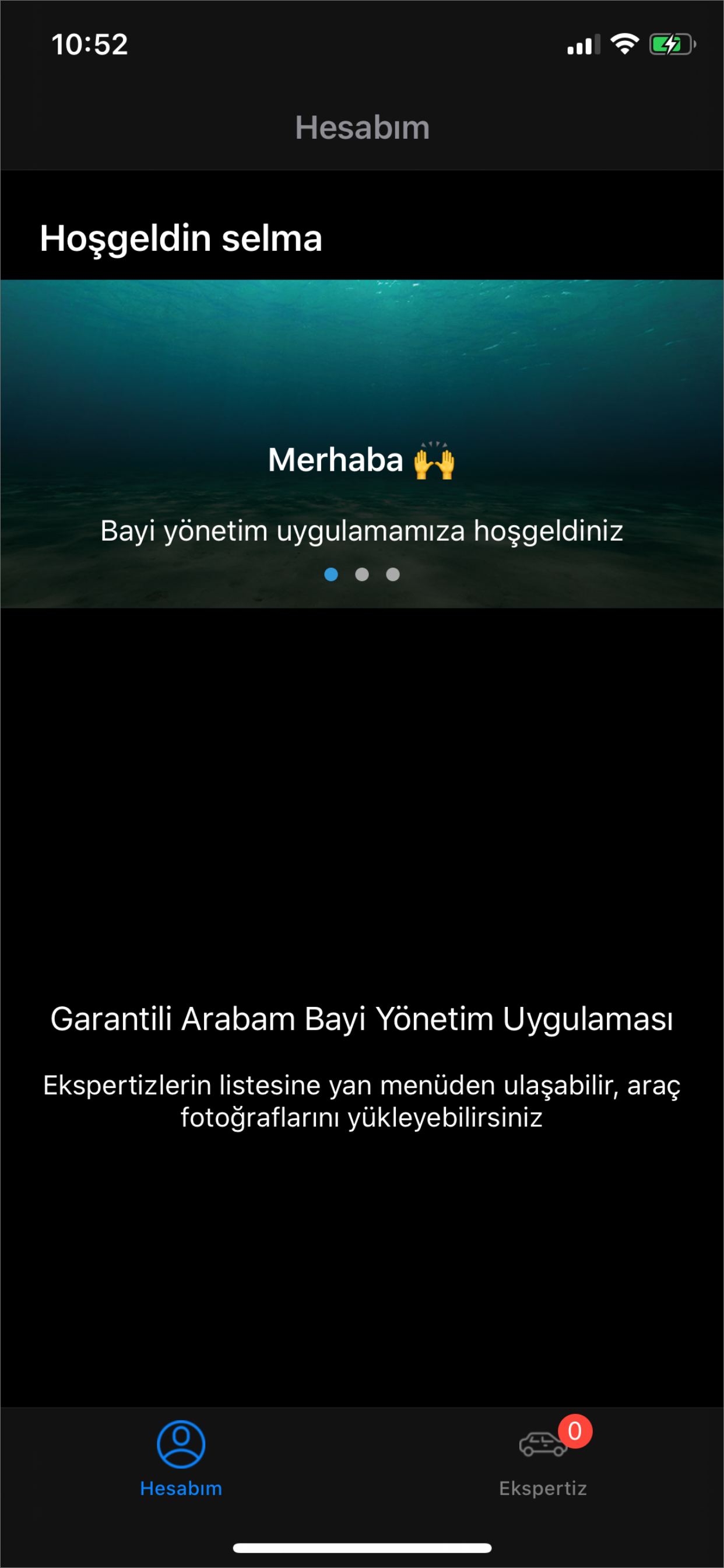Select the first blue carousel dot
The height and width of the screenshot is (1568, 724).
coord(331,574)
